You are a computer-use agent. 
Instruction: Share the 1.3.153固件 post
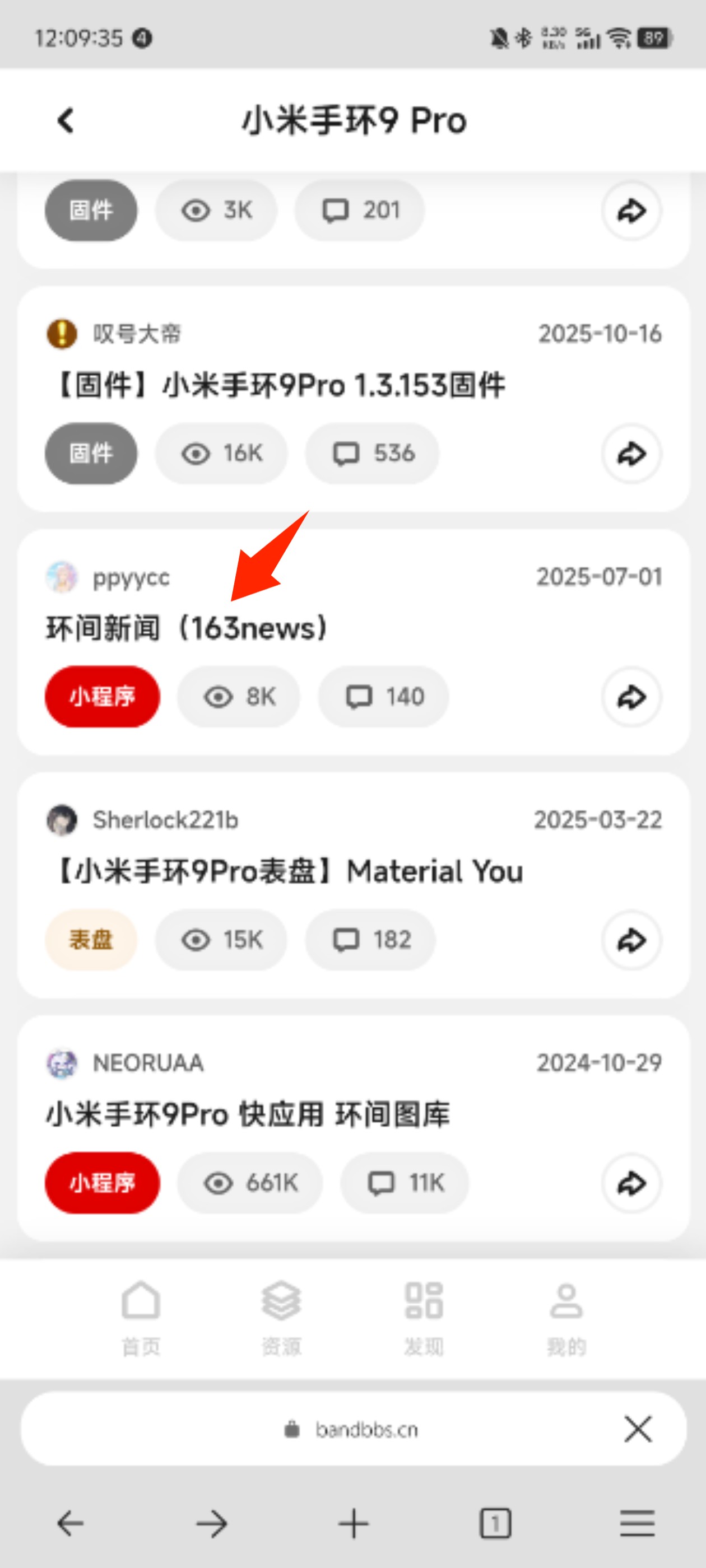click(x=631, y=454)
